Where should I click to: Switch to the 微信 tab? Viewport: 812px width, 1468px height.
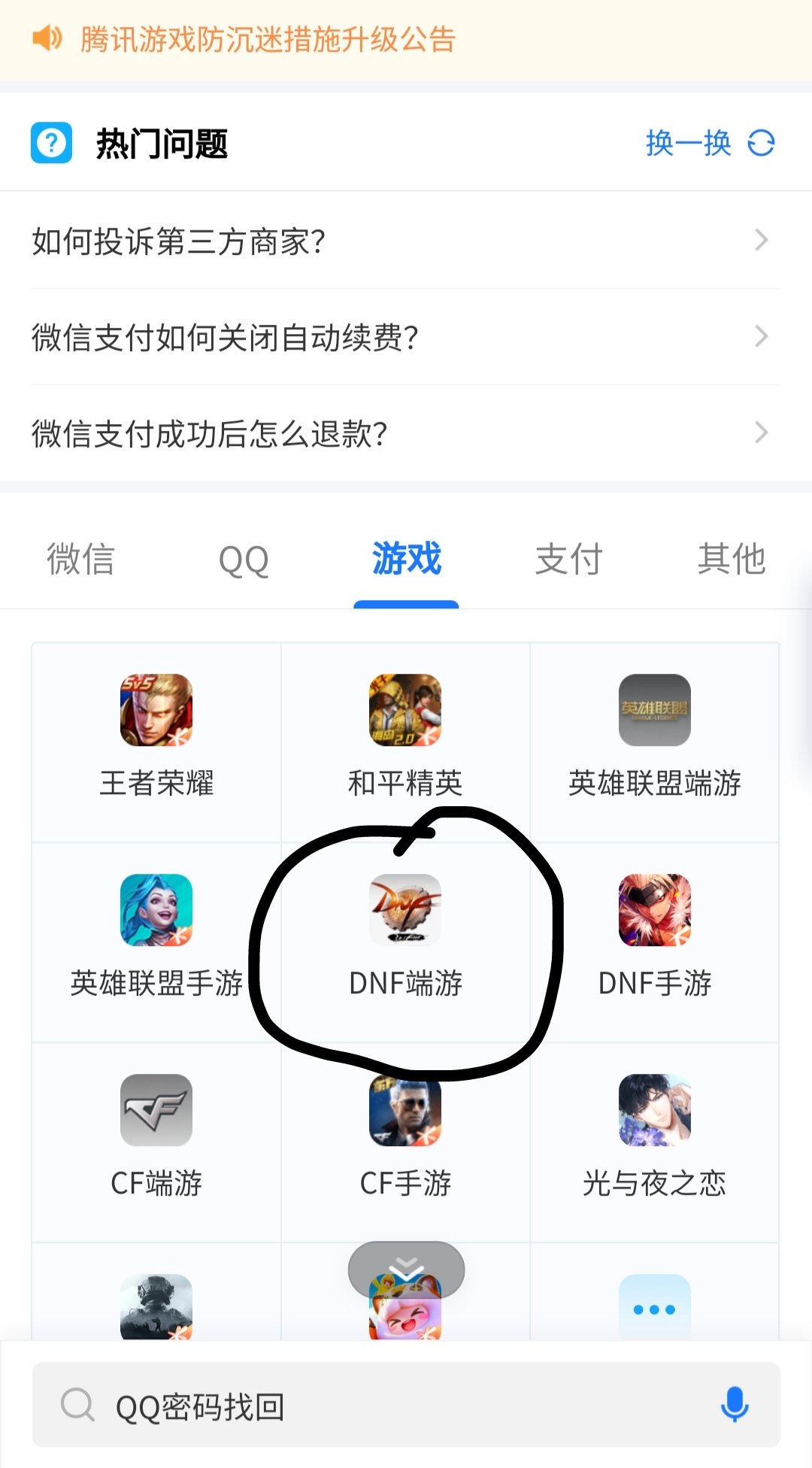point(80,560)
